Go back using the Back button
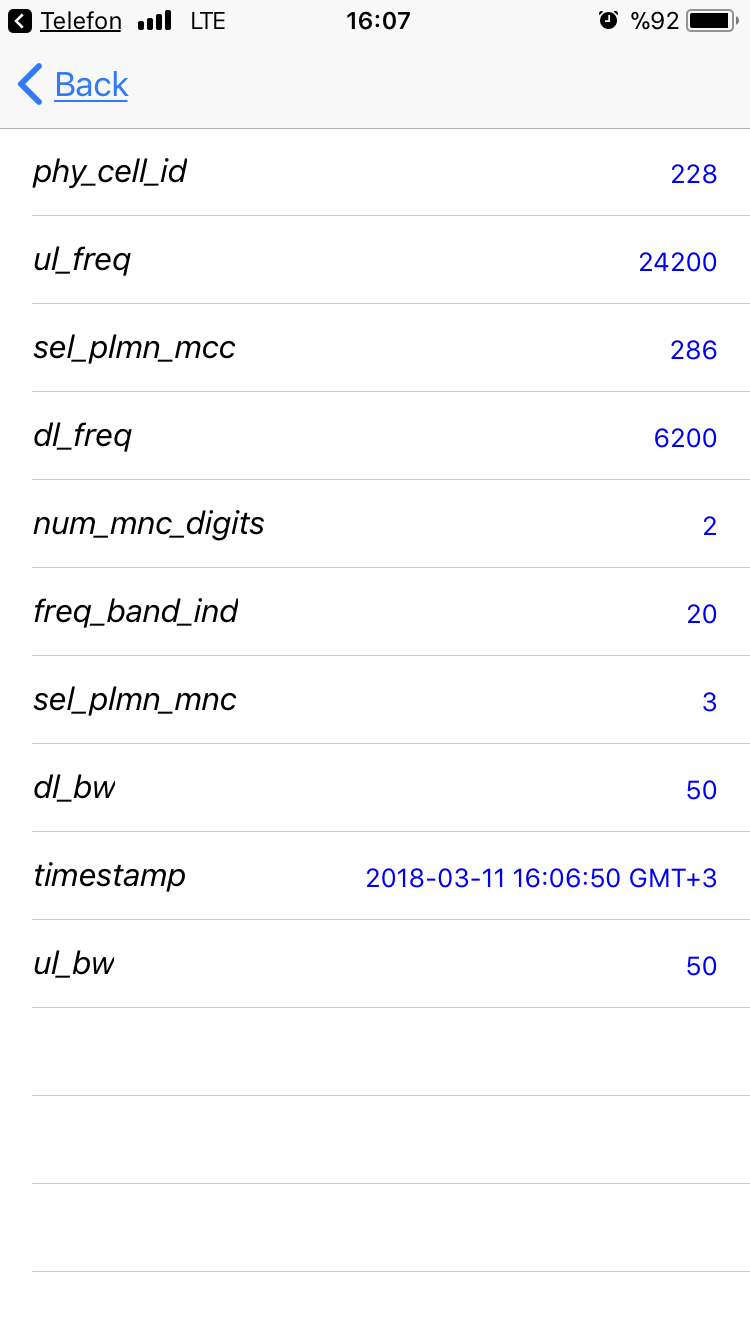The image size is (750, 1334). tap(73, 85)
